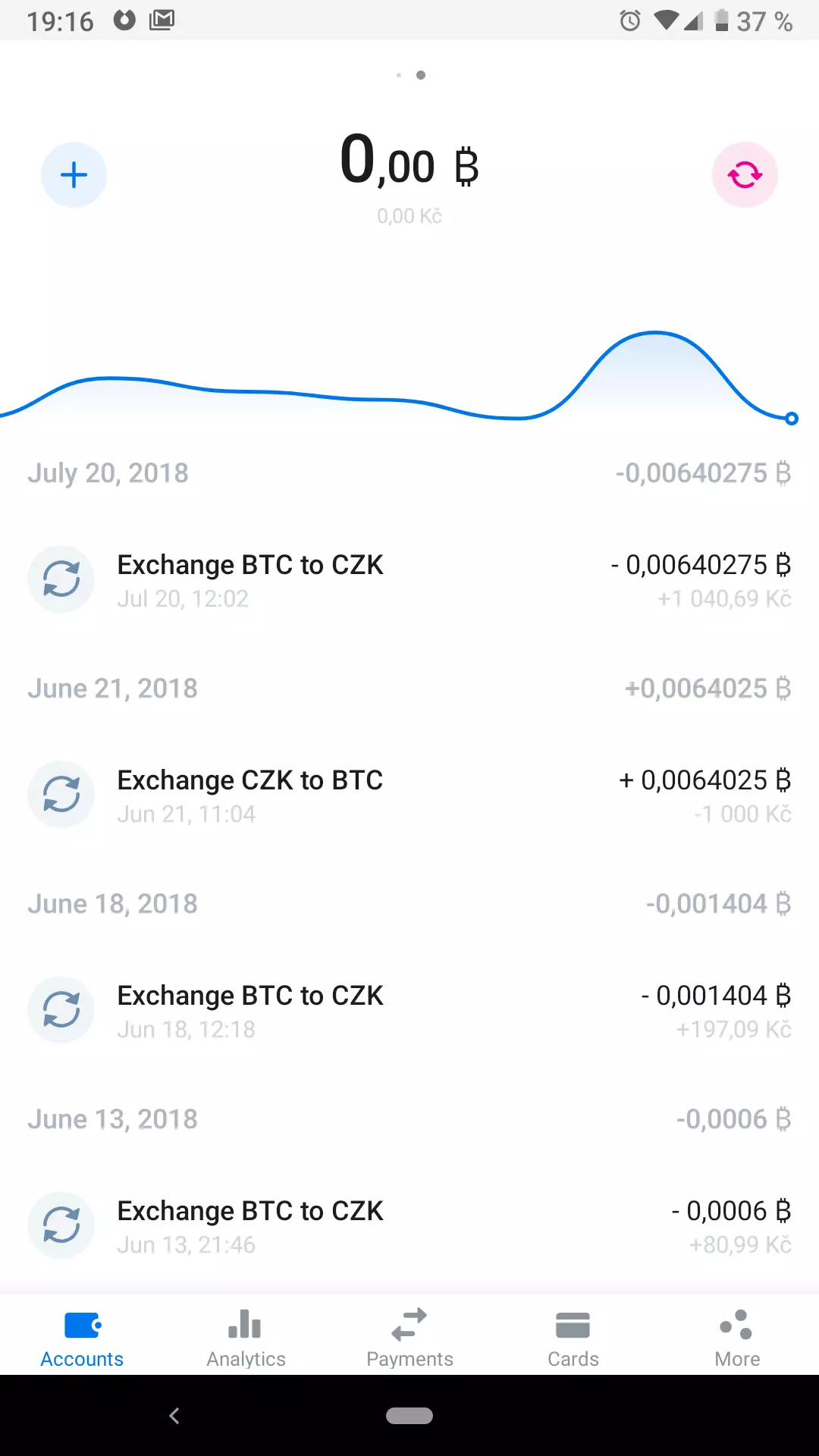Viewport: 819px width, 1456px height.
Task: Open the Jun 13 BTC to CZK exchange
Action: click(409, 1226)
